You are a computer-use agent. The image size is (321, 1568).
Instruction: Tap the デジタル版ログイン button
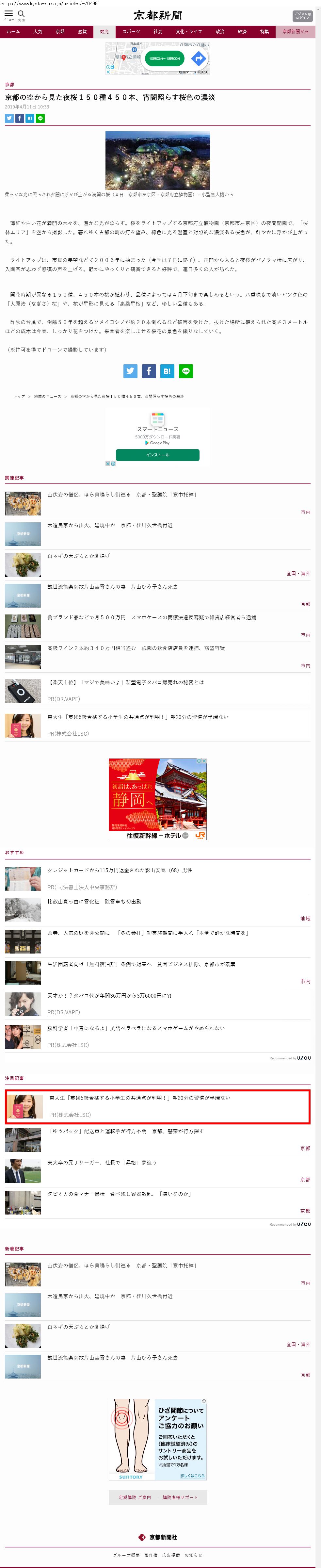click(301, 16)
